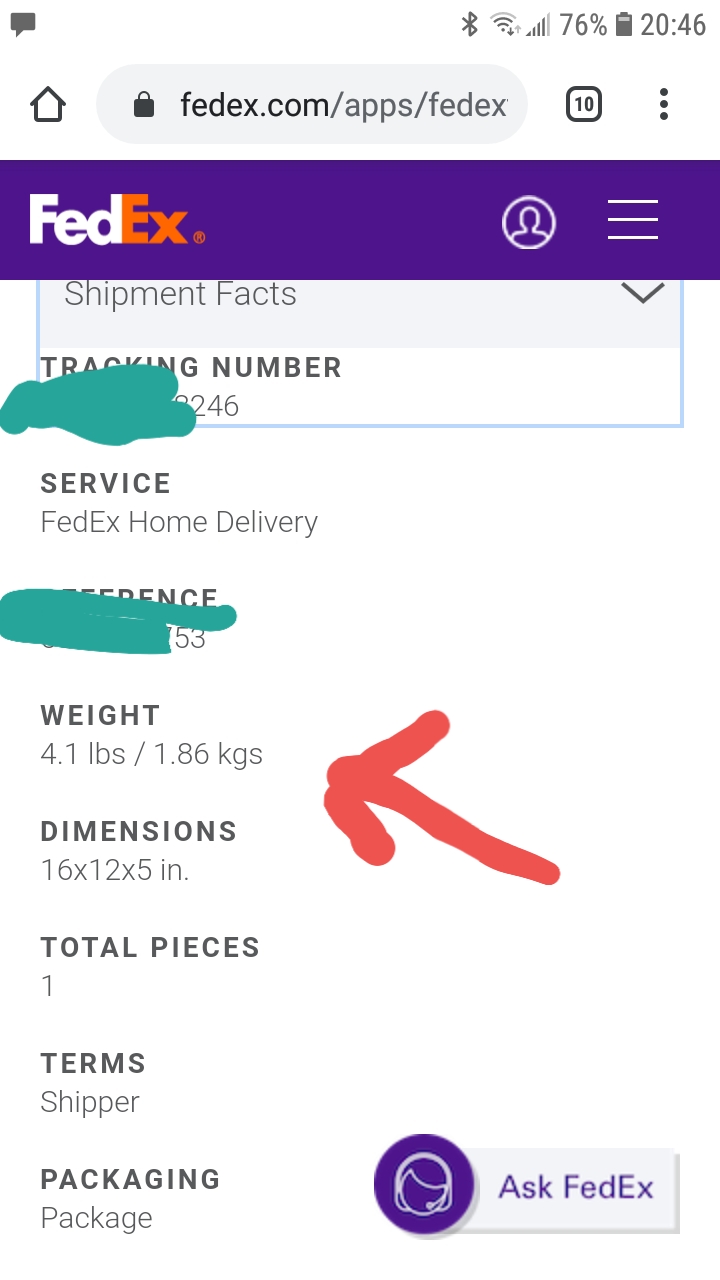Go to the FedEx home page via logo
Image resolution: width=720 pixels, height=1280 pixels.
click(117, 221)
